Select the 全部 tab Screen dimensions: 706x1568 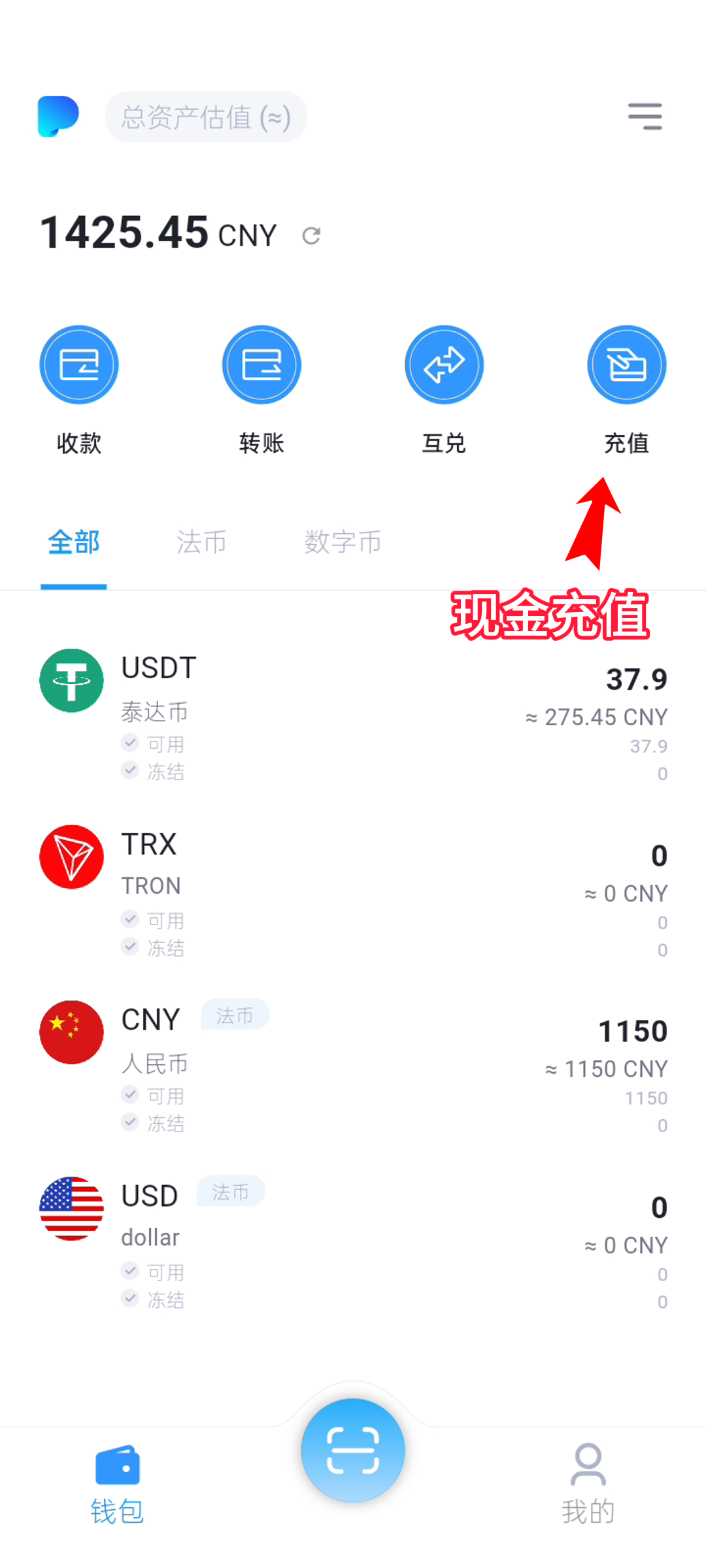click(x=74, y=542)
